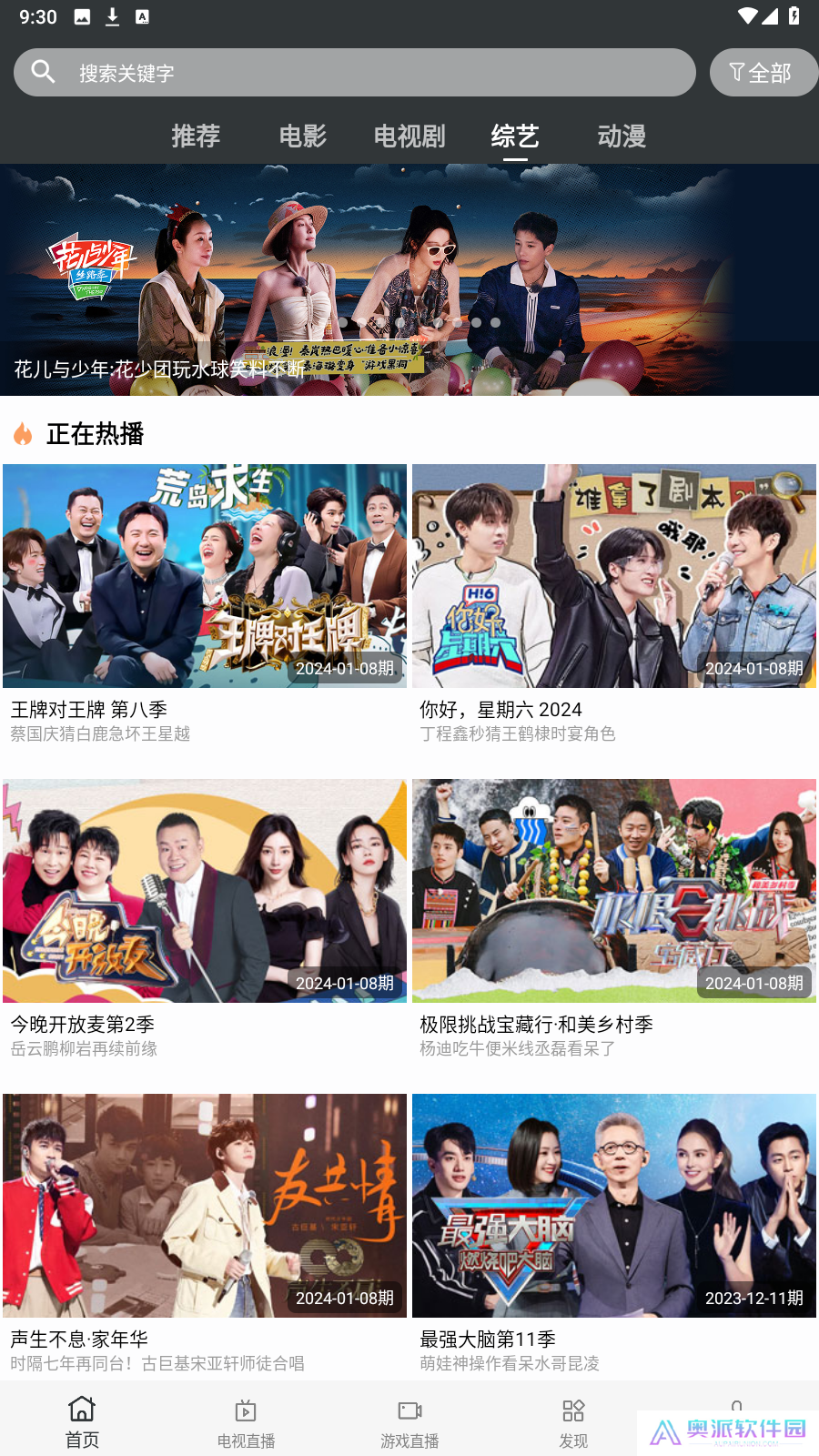The image size is (819, 1456).
Task: Go to 首页 in bottom navigation
Action: click(82, 1421)
